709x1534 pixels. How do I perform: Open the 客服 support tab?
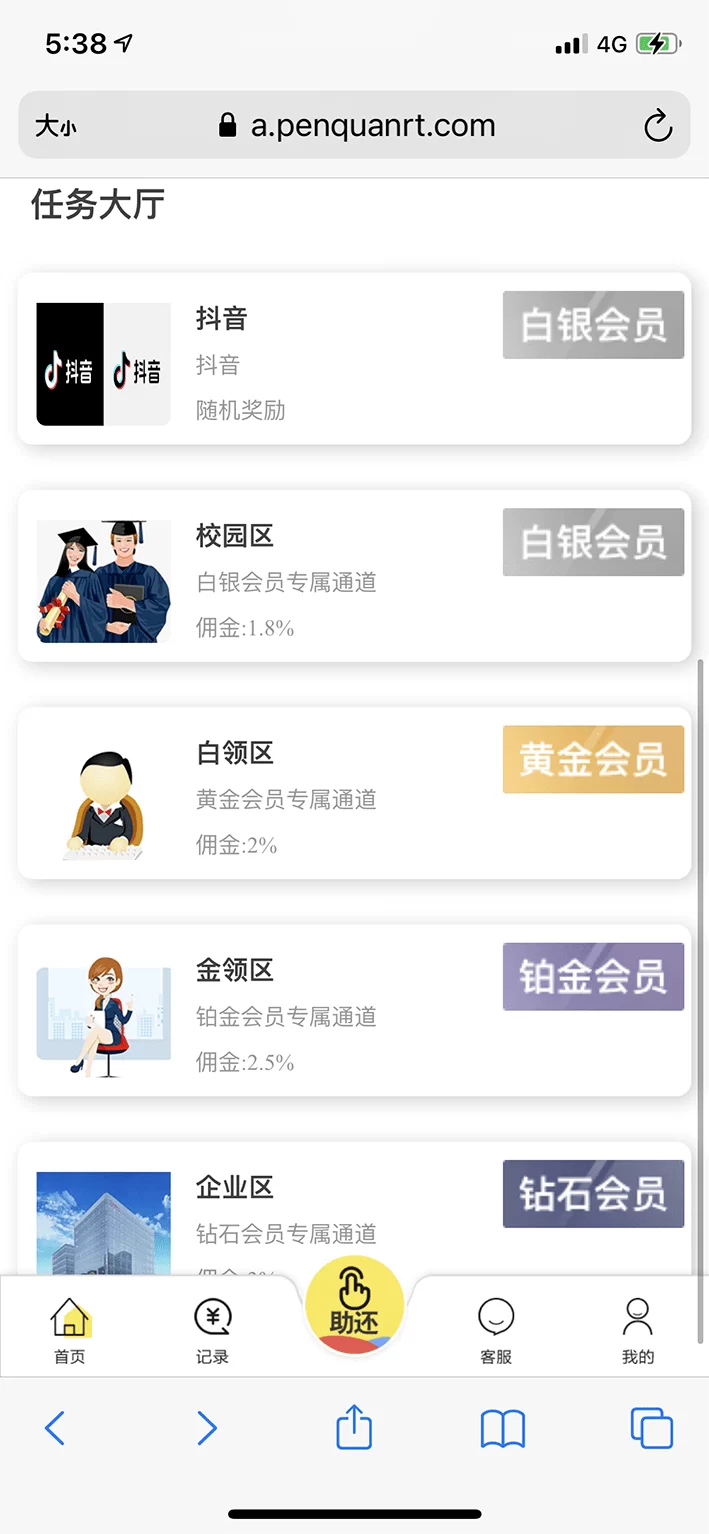click(496, 1330)
